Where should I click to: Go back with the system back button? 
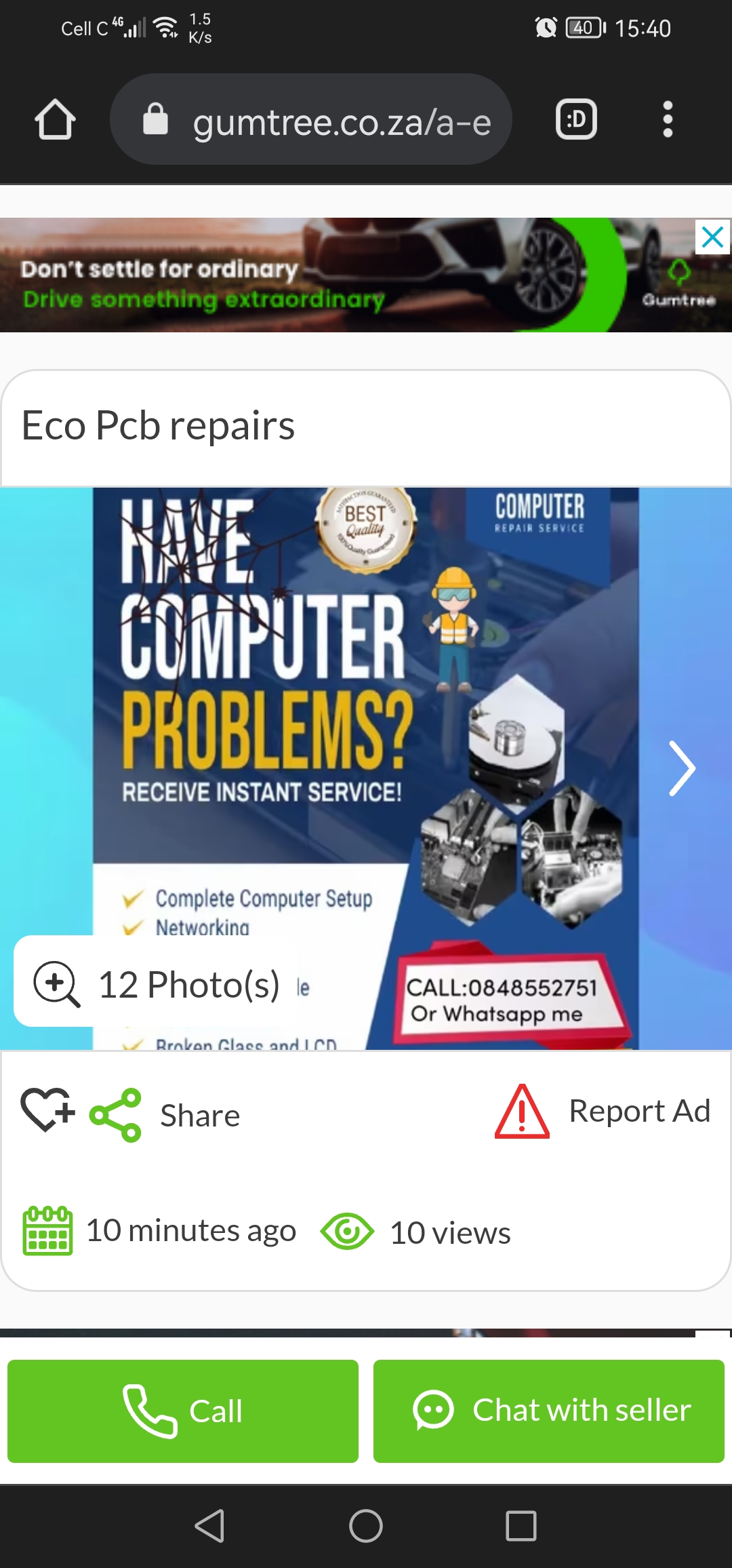click(209, 1526)
